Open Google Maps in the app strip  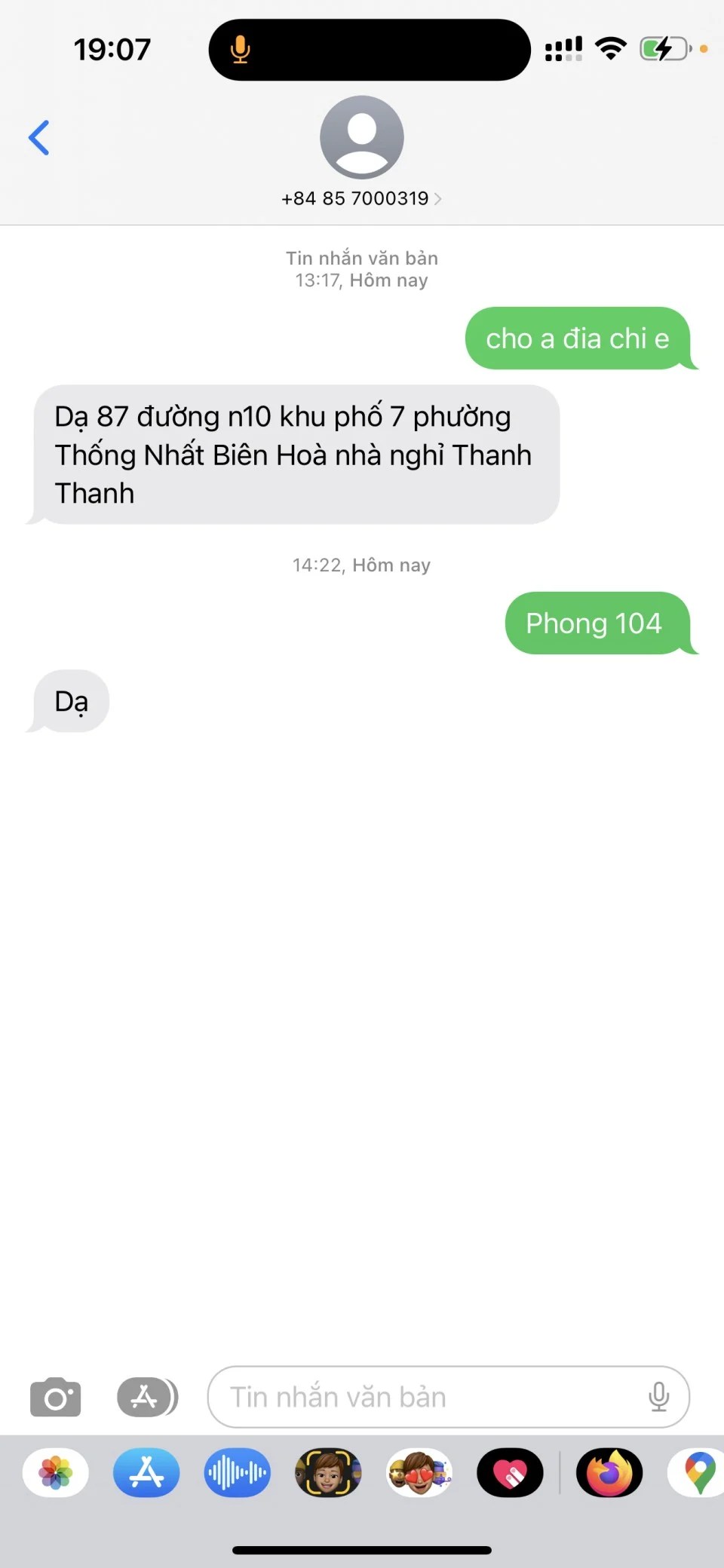pyautogui.click(x=699, y=1472)
